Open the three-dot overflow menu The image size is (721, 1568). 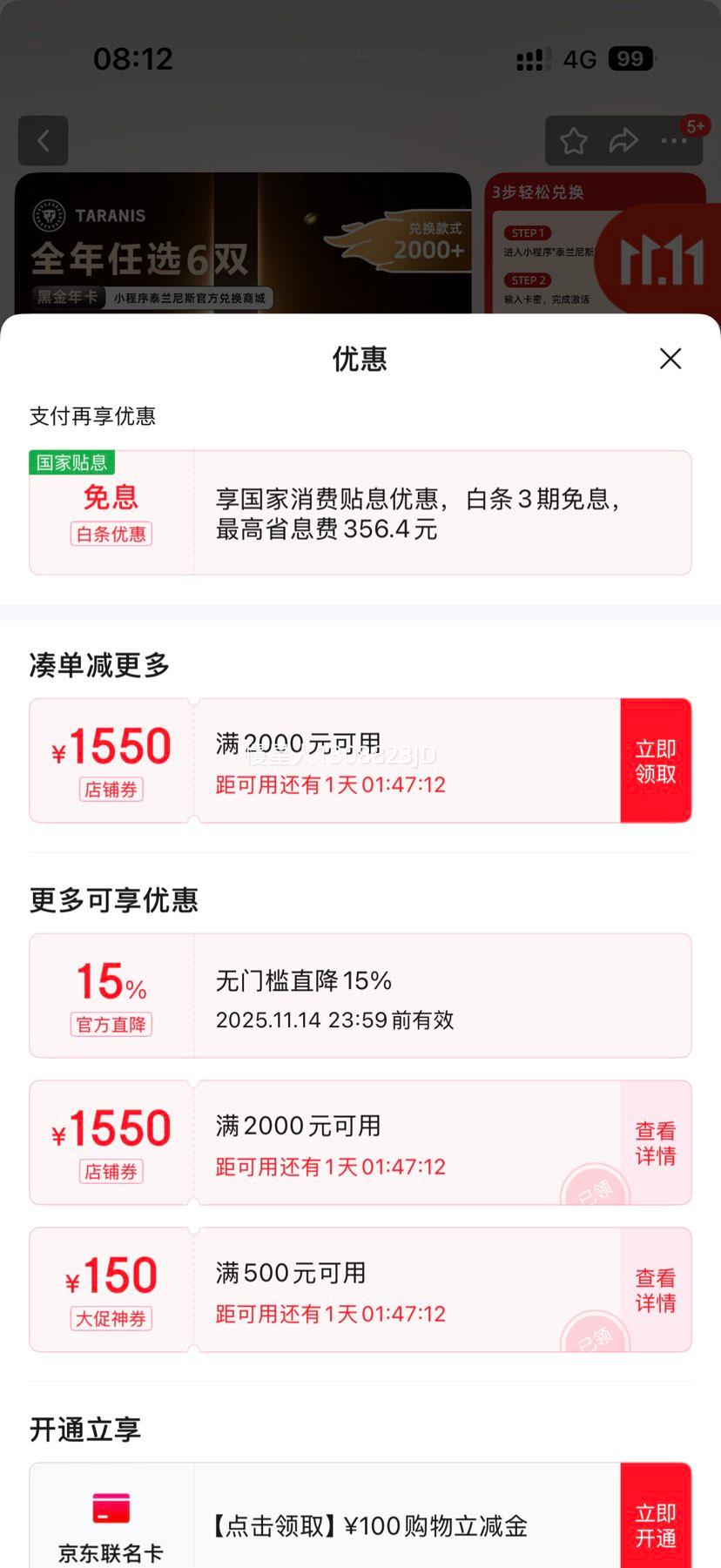point(673,141)
